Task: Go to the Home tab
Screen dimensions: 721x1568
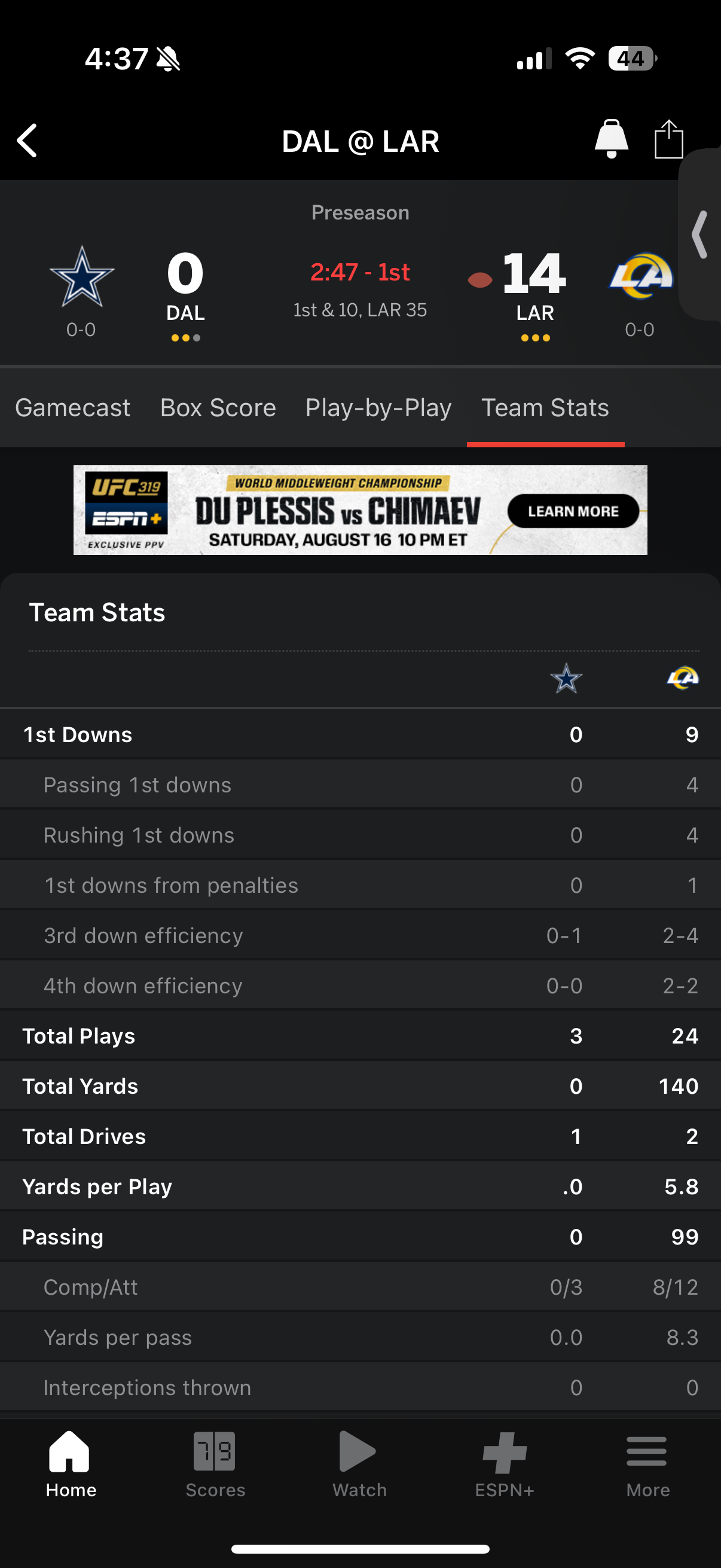Action: tap(71, 1465)
